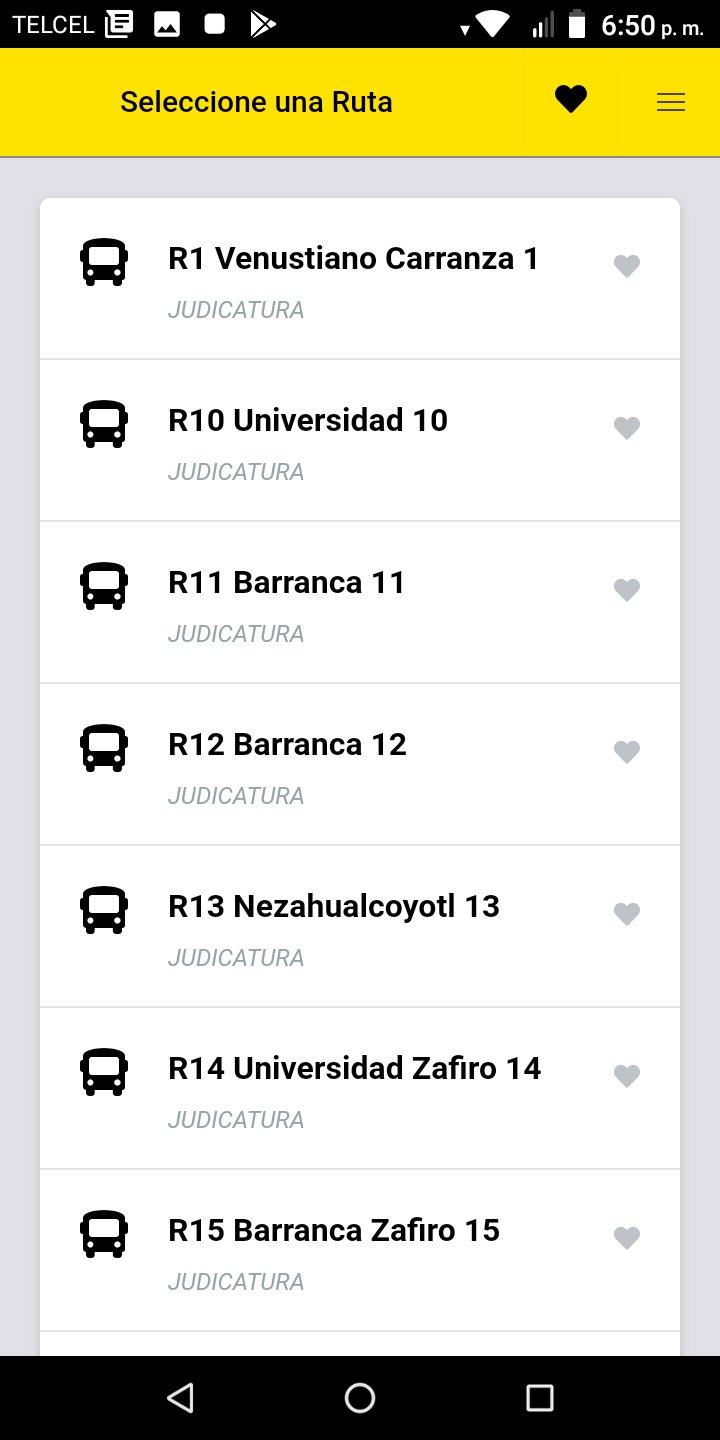The image size is (720, 1440).
Task: Favorite the R13 Nezahualcoyotl 13 route
Action: click(626, 914)
